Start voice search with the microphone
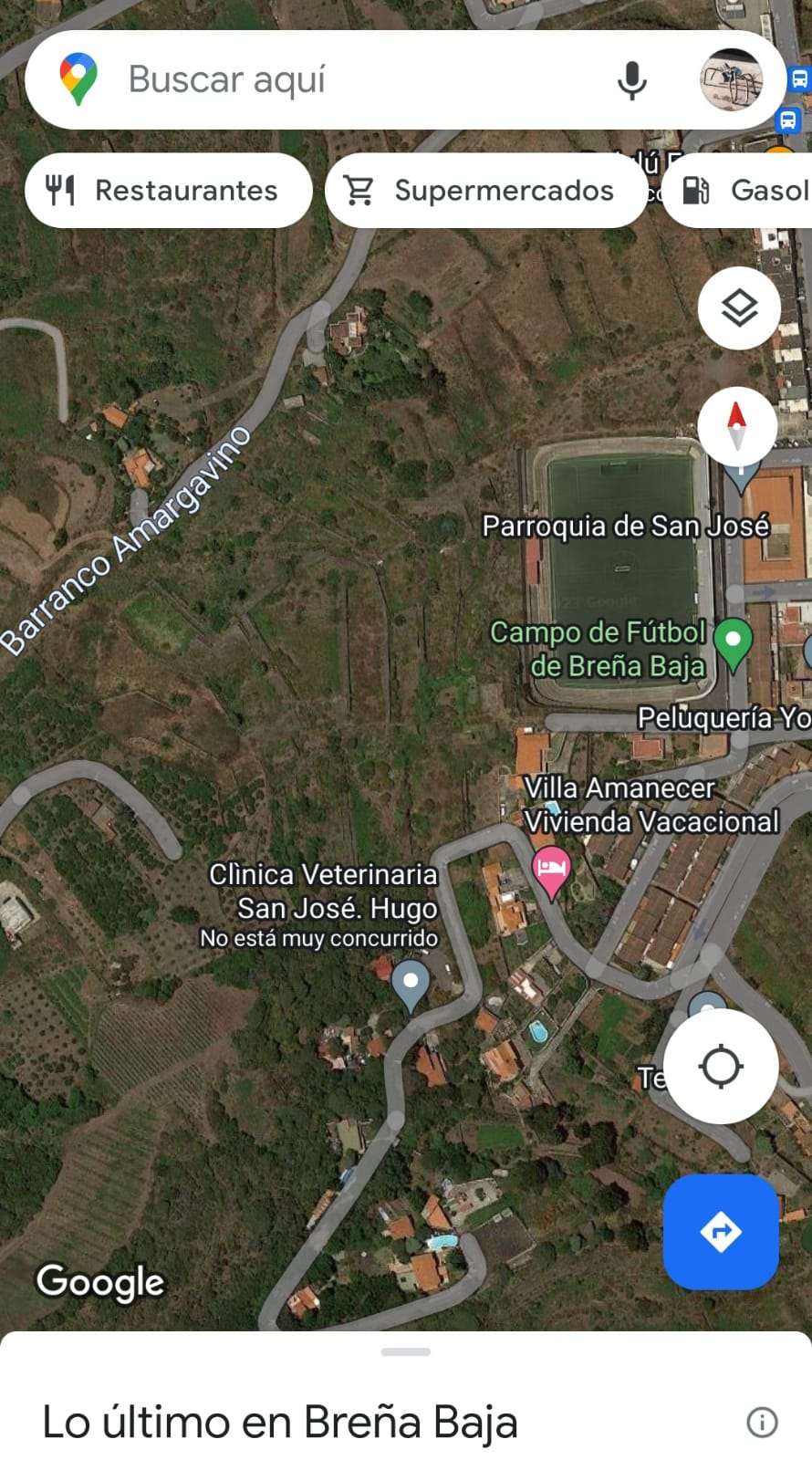812x1460 pixels. point(631,80)
